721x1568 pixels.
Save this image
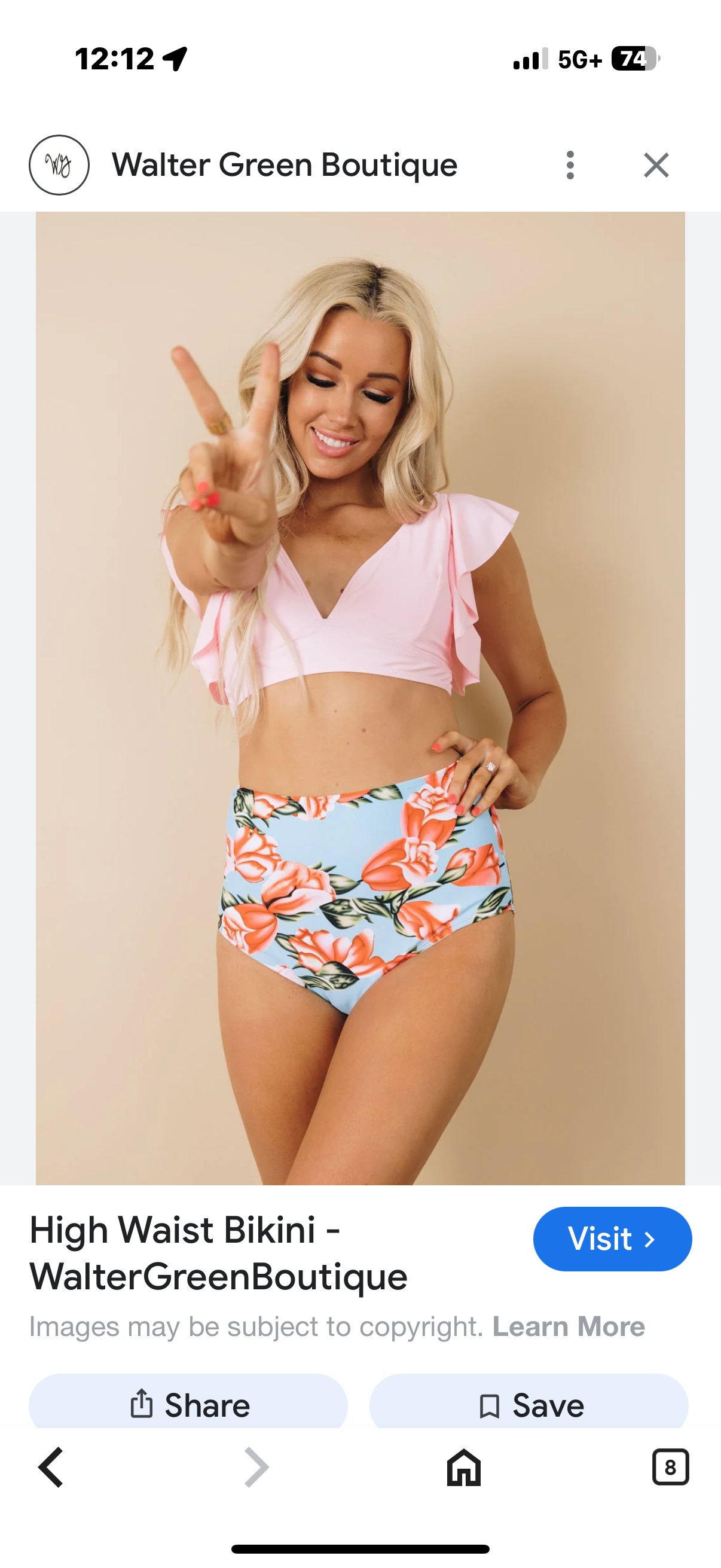tap(528, 1404)
